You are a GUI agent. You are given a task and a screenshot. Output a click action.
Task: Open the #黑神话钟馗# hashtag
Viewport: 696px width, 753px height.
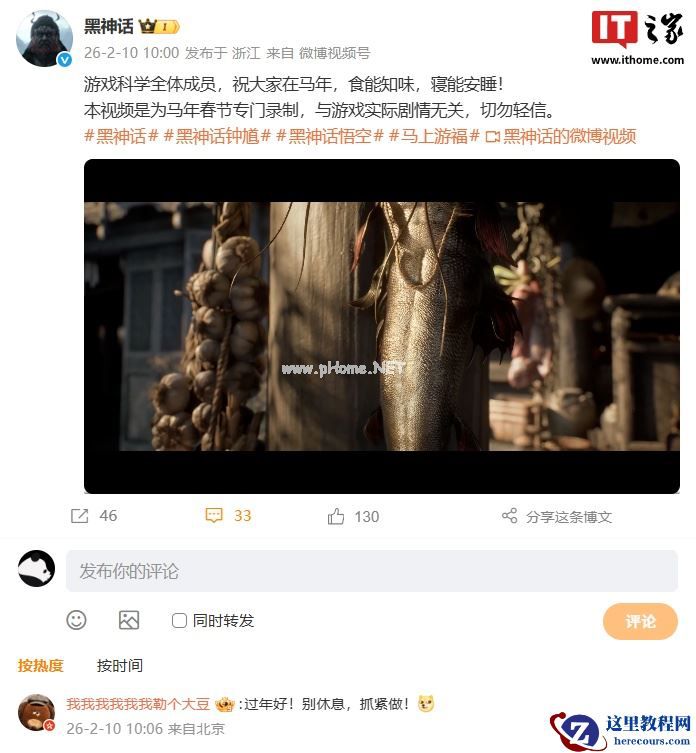point(216,136)
